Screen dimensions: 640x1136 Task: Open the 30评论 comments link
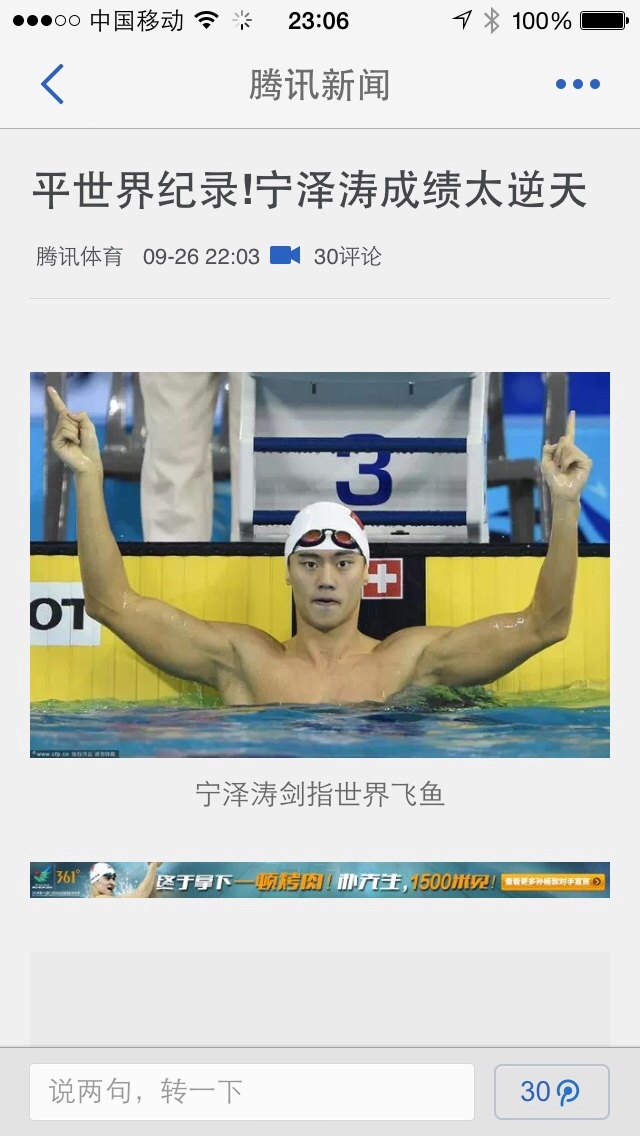[x=347, y=256]
